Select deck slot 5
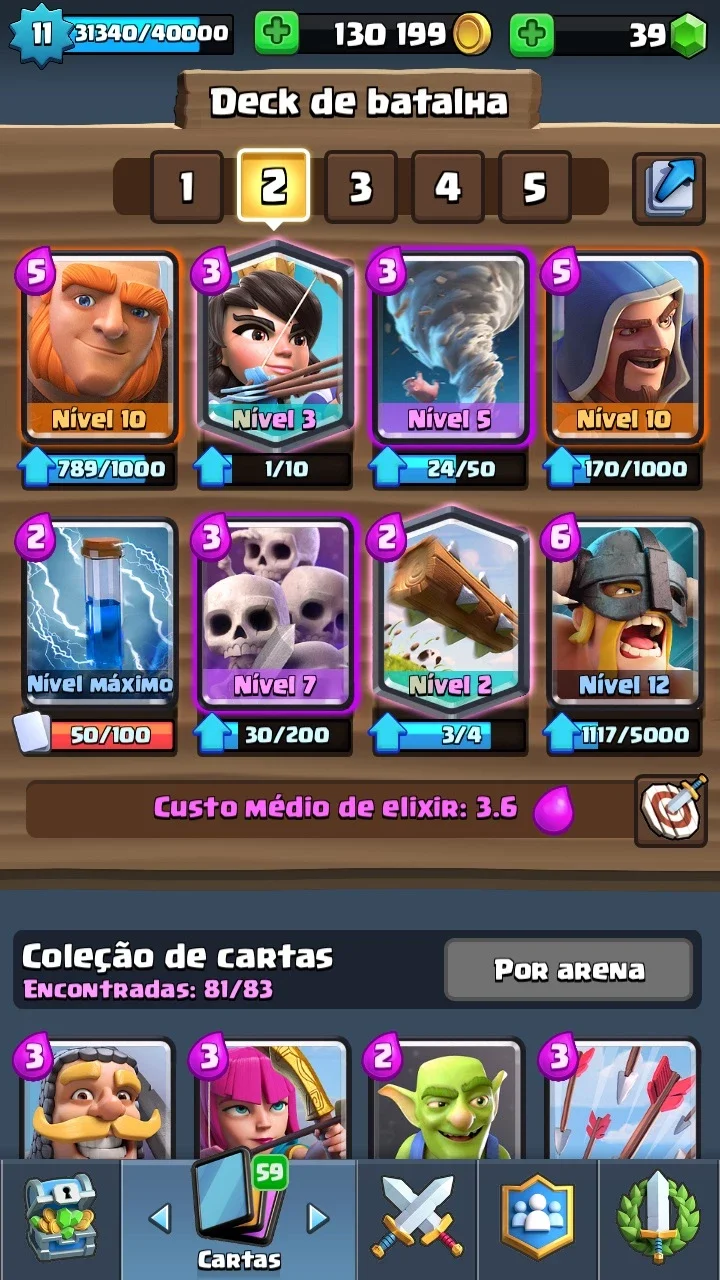Screen dimensions: 720x1280 pyautogui.click(x=535, y=187)
